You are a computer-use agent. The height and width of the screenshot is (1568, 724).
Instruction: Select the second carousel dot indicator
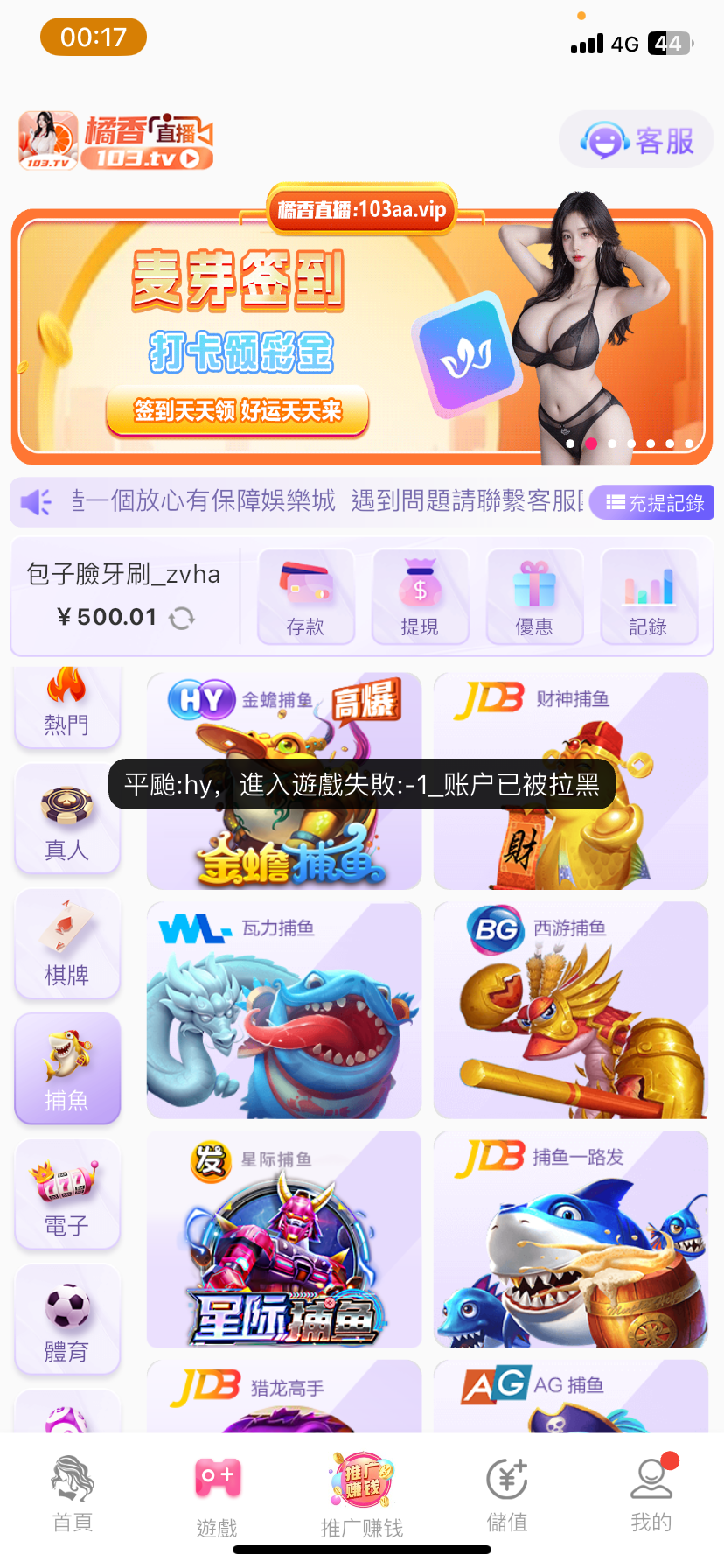[591, 444]
